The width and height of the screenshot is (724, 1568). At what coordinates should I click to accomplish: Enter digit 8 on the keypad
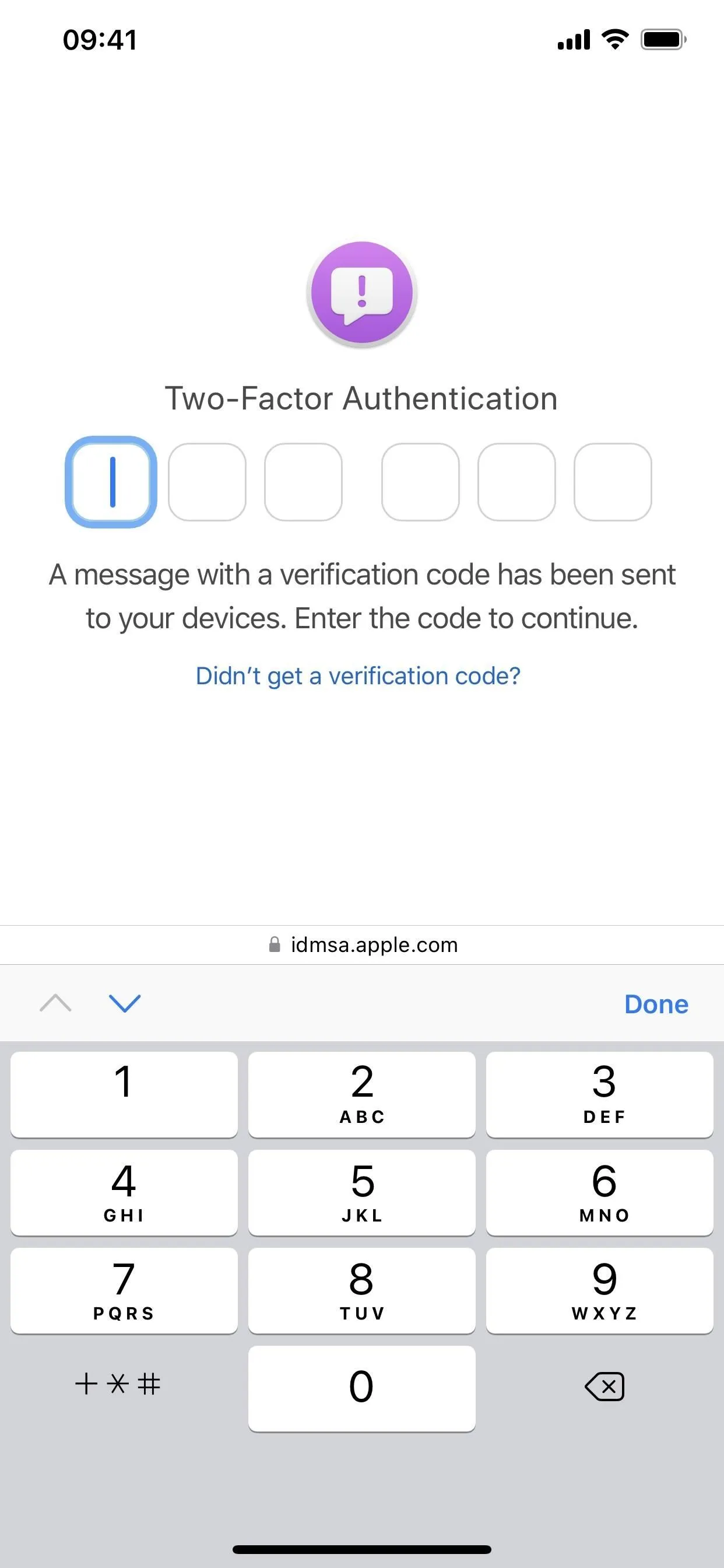(362, 1290)
